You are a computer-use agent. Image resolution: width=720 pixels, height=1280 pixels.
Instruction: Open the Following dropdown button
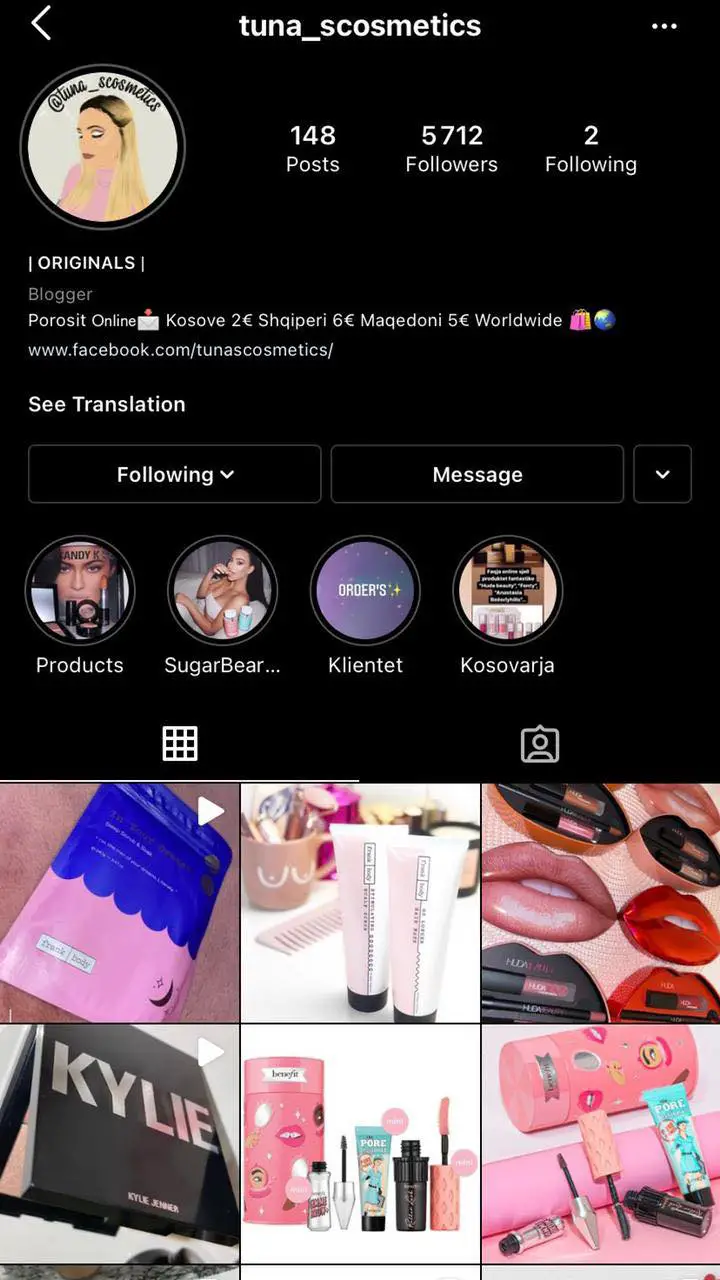coord(175,474)
